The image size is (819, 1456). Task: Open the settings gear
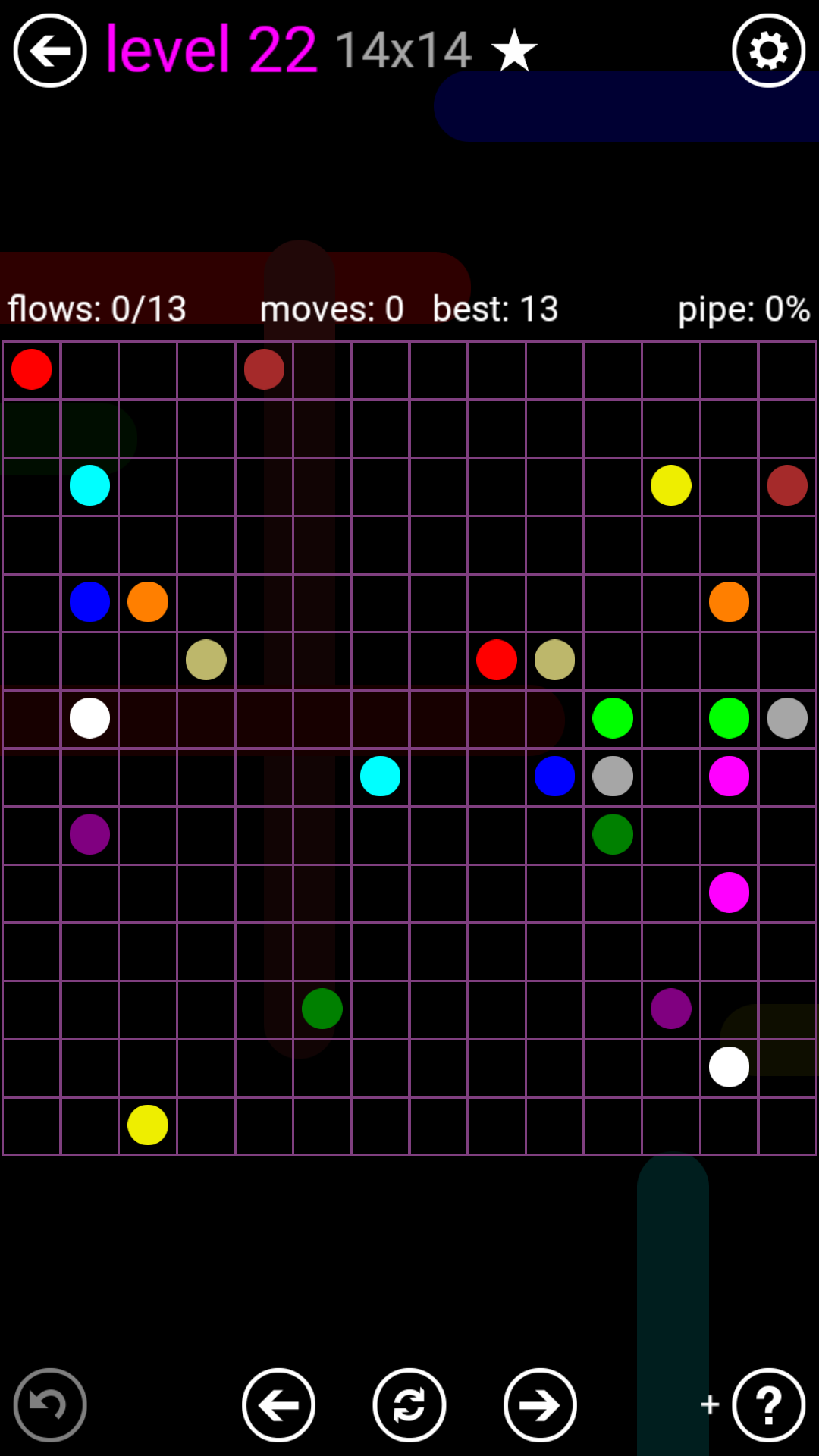pyautogui.click(x=768, y=51)
